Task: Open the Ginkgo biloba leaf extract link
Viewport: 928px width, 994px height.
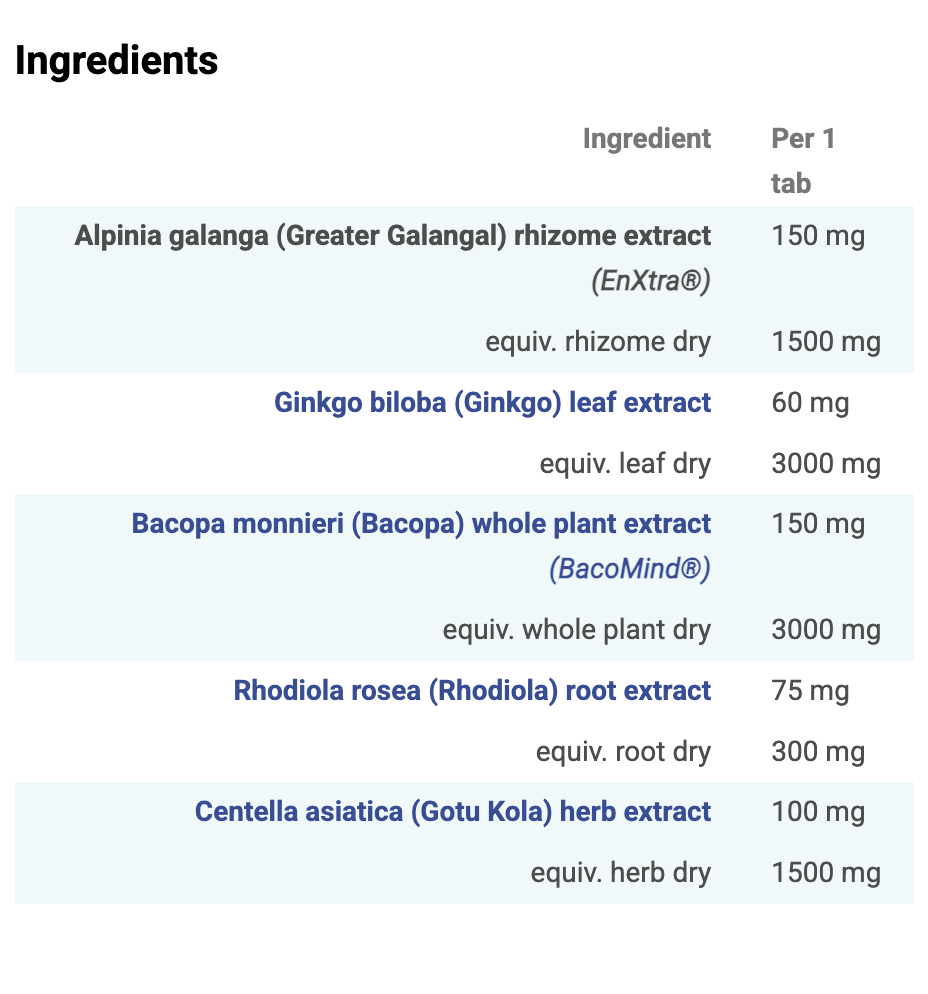Action: [492, 403]
